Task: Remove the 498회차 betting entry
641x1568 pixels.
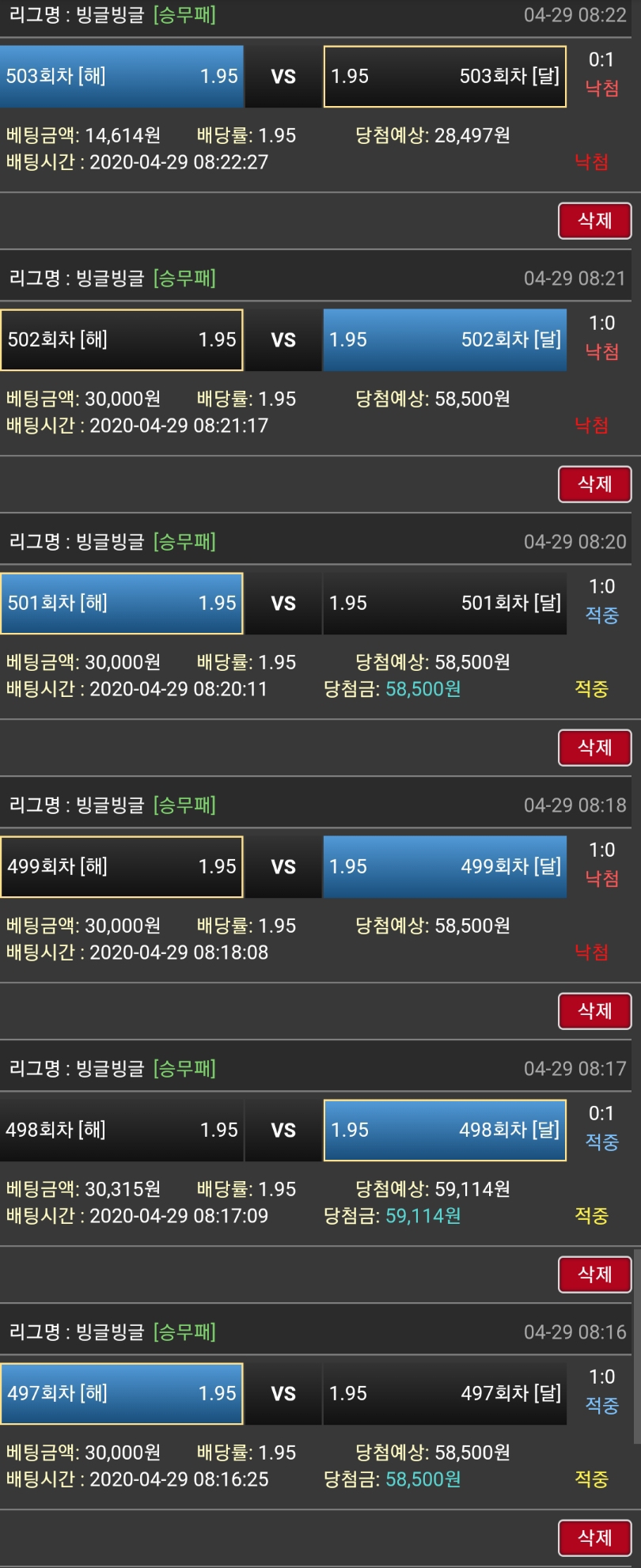Action: 594,1274
